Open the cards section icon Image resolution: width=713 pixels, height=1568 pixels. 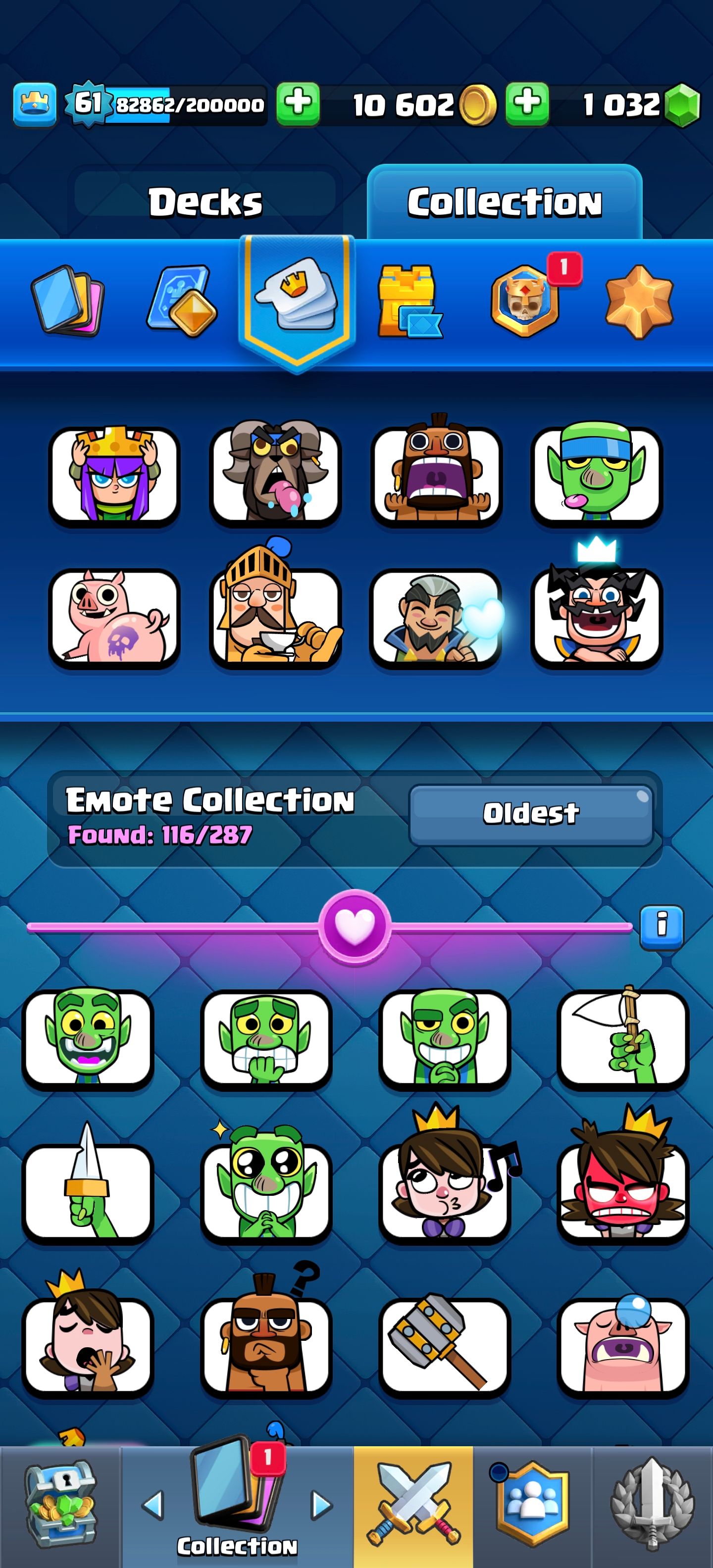coord(67,301)
